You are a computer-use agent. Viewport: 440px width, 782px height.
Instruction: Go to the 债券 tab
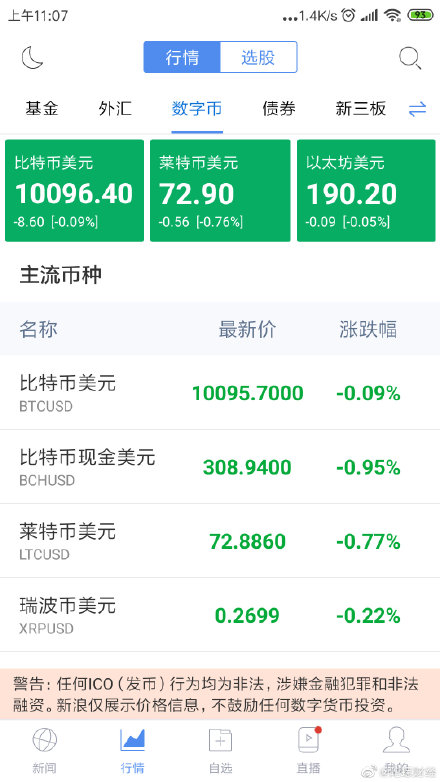click(278, 108)
